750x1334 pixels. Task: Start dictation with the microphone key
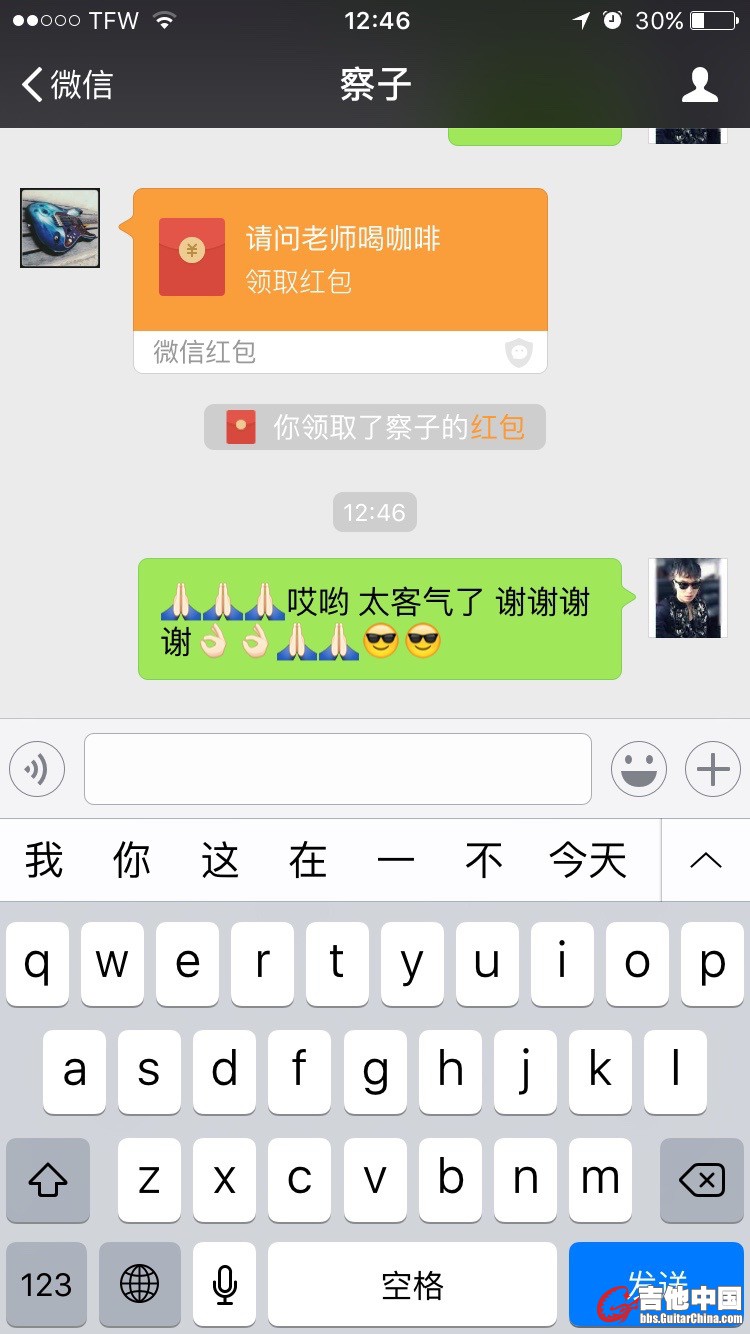point(225,1284)
